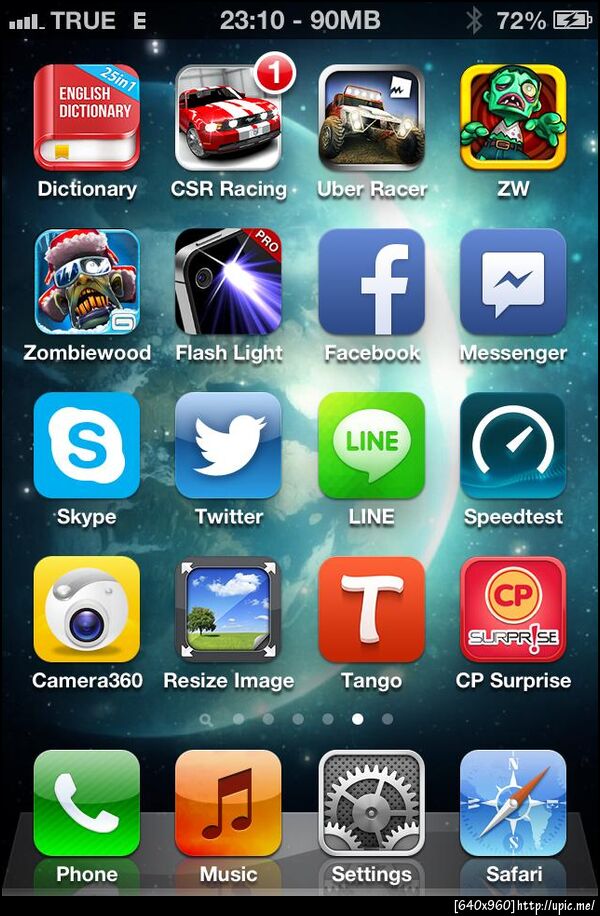This screenshot has width=600, height=916.
Task: Open the Dictionary app
Action: [x=87, y=117]
